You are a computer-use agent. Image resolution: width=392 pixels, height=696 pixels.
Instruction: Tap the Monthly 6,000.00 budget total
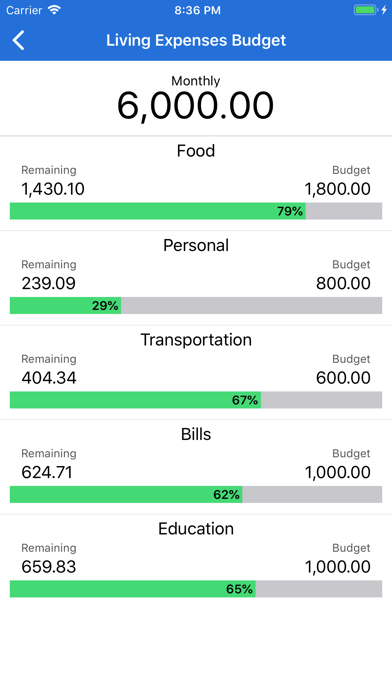tap(196, 99)
